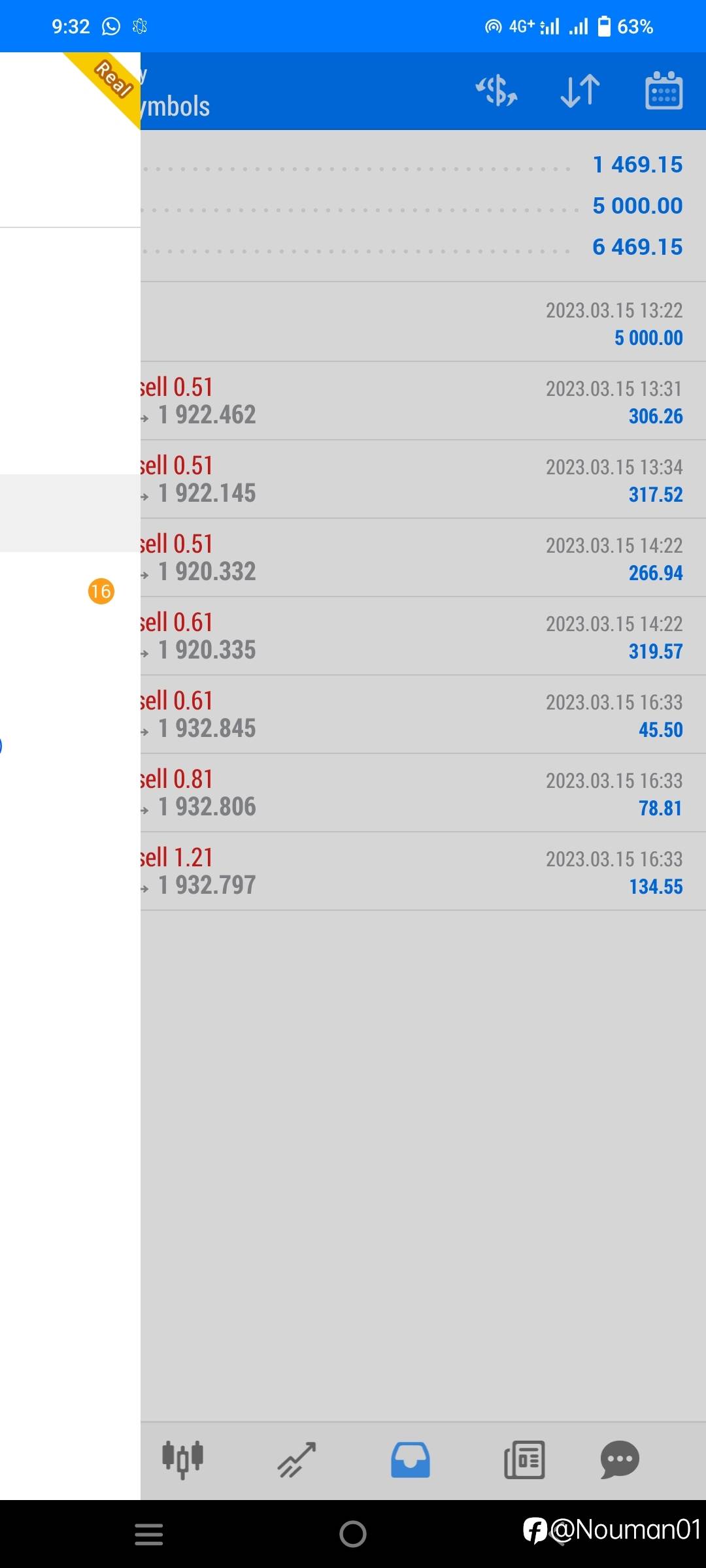The image size is (706, 1568).
Task: Open the sell 0.81 trade at 1 932.806
Action: pyautogui.click(x=423, y=792)
